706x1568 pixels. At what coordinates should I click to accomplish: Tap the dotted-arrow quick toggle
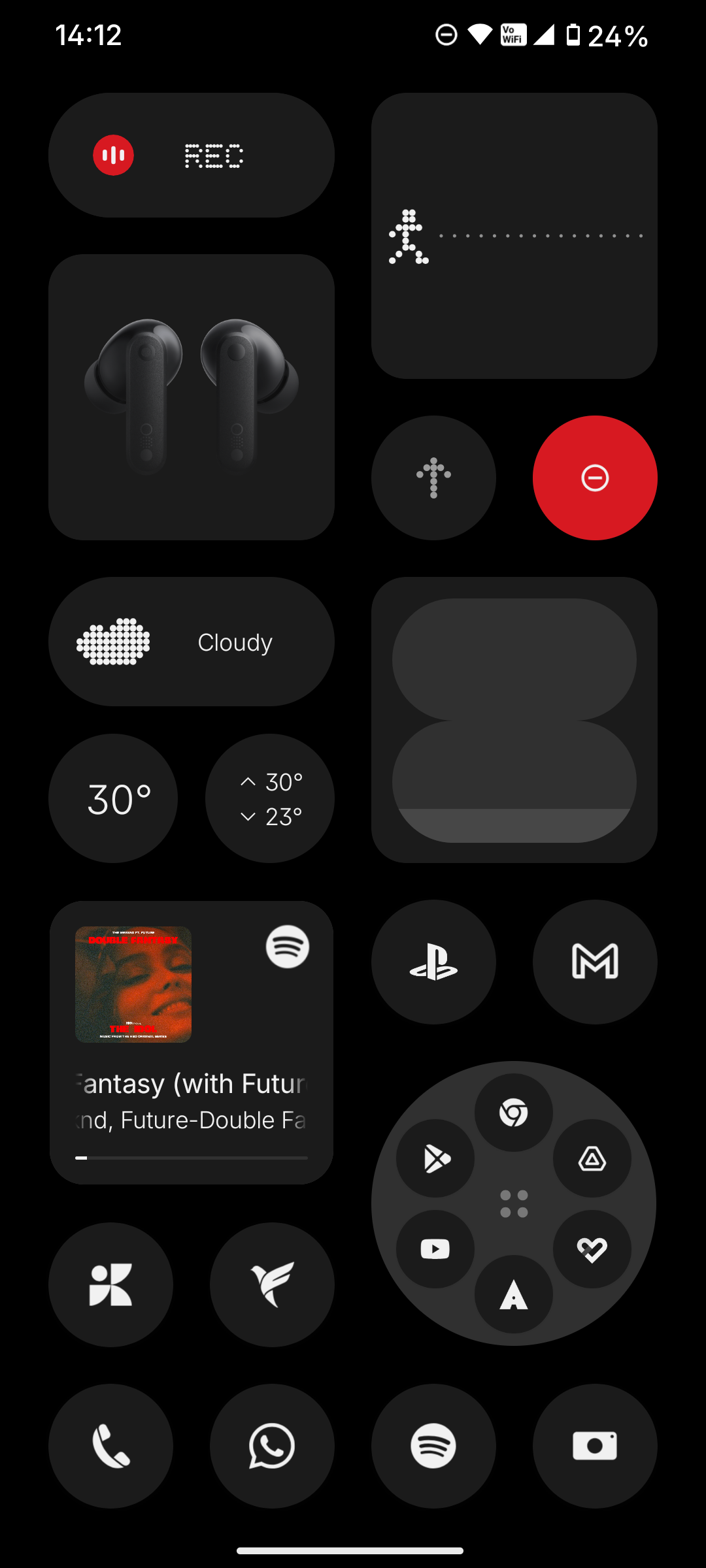coord(433,478)
